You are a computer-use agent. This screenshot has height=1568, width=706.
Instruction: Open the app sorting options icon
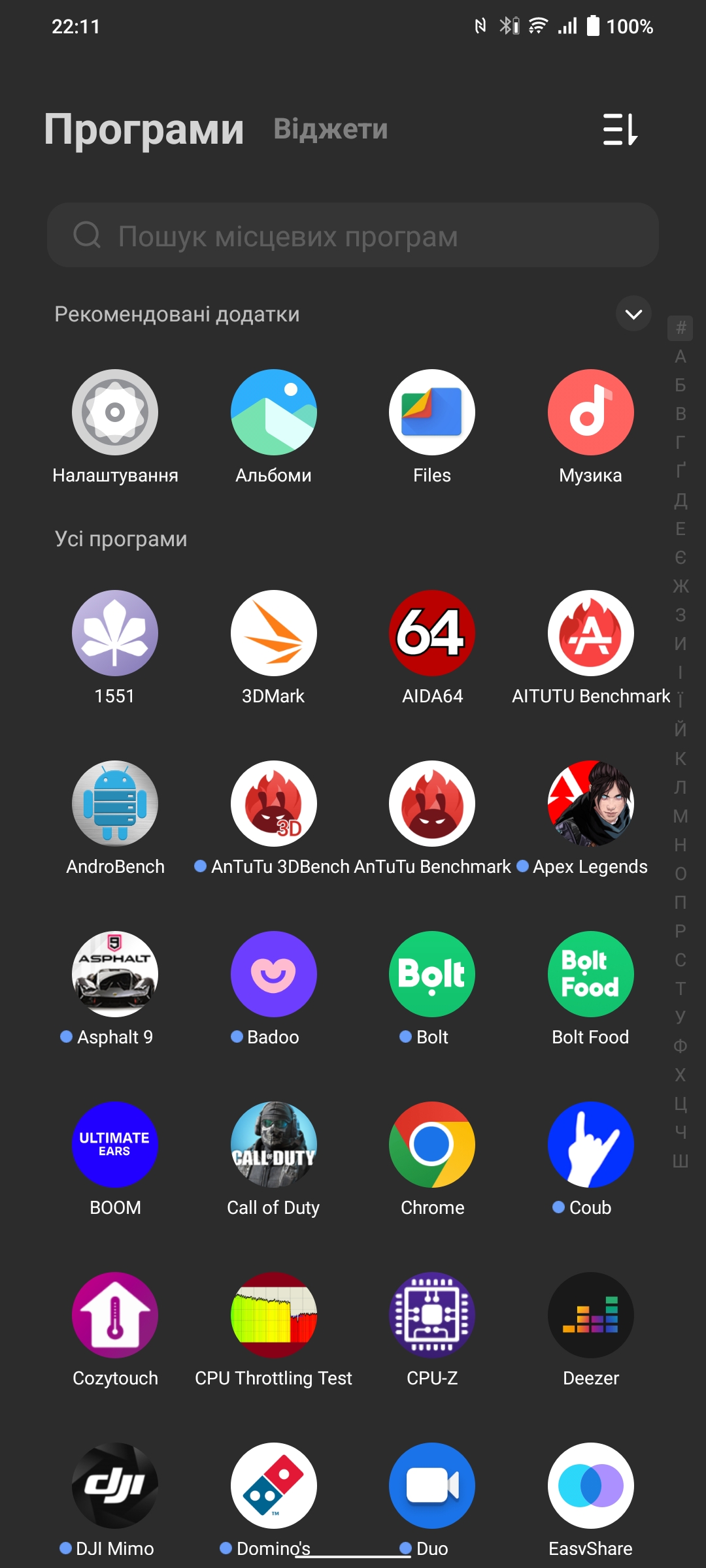coord(620,129)
